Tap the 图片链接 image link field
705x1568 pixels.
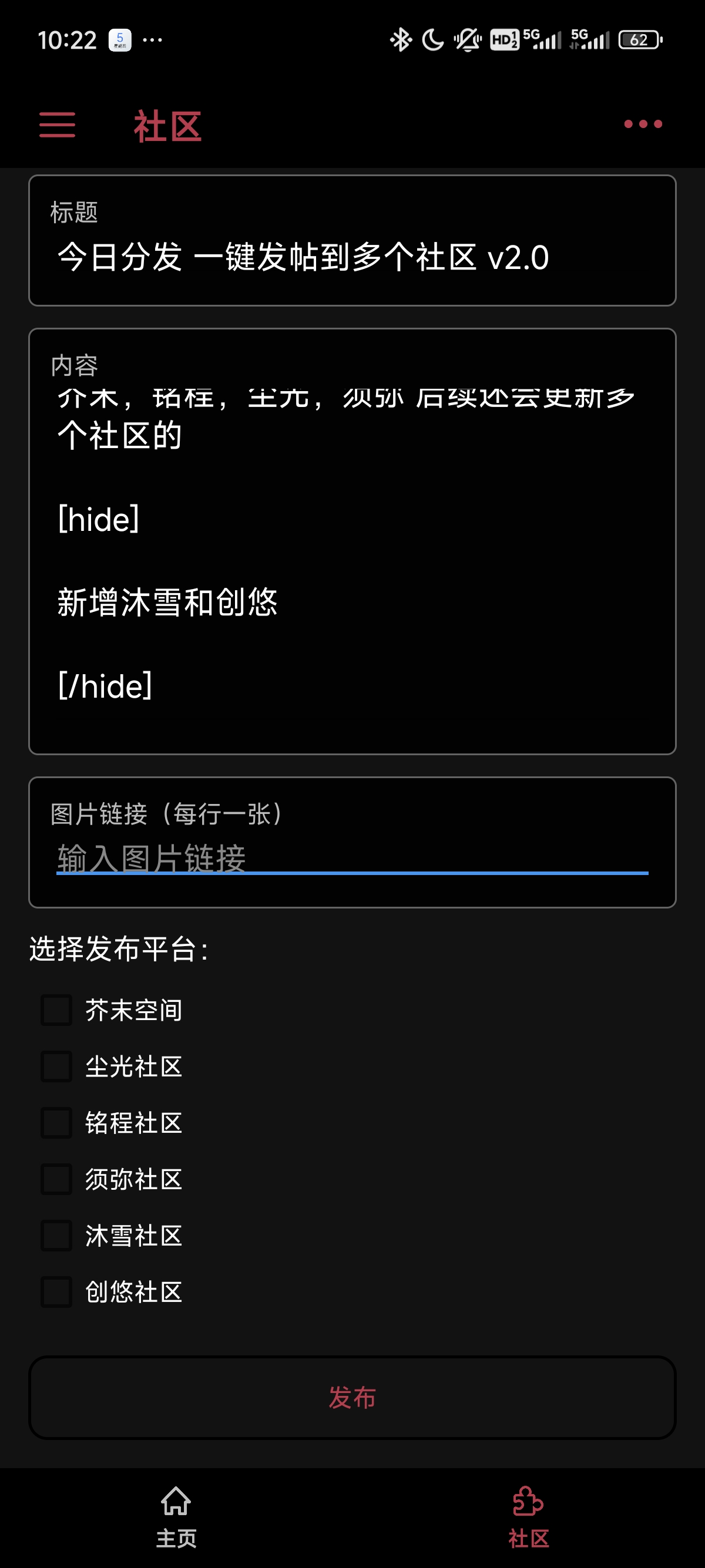point(352,843)
